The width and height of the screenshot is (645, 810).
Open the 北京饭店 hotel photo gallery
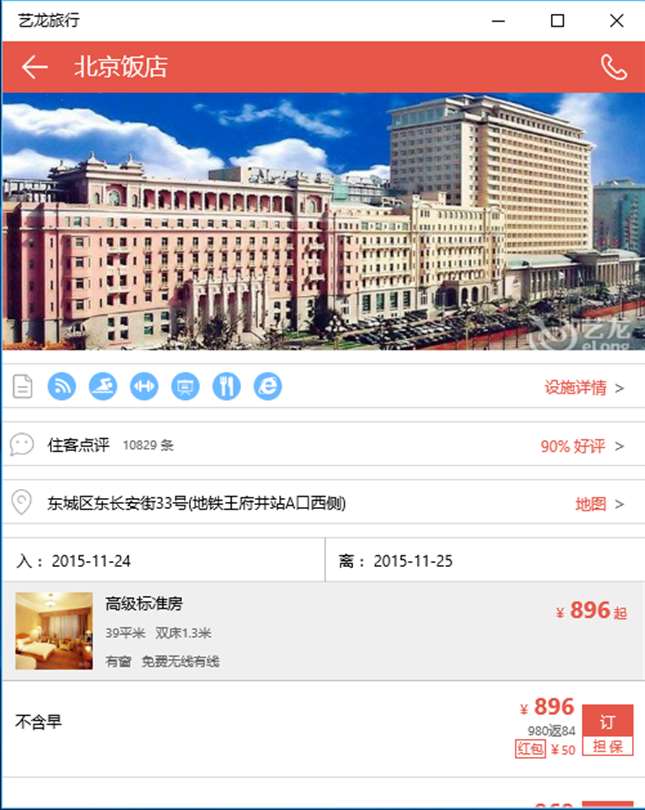pyautogui.click(x=322, y=221)
